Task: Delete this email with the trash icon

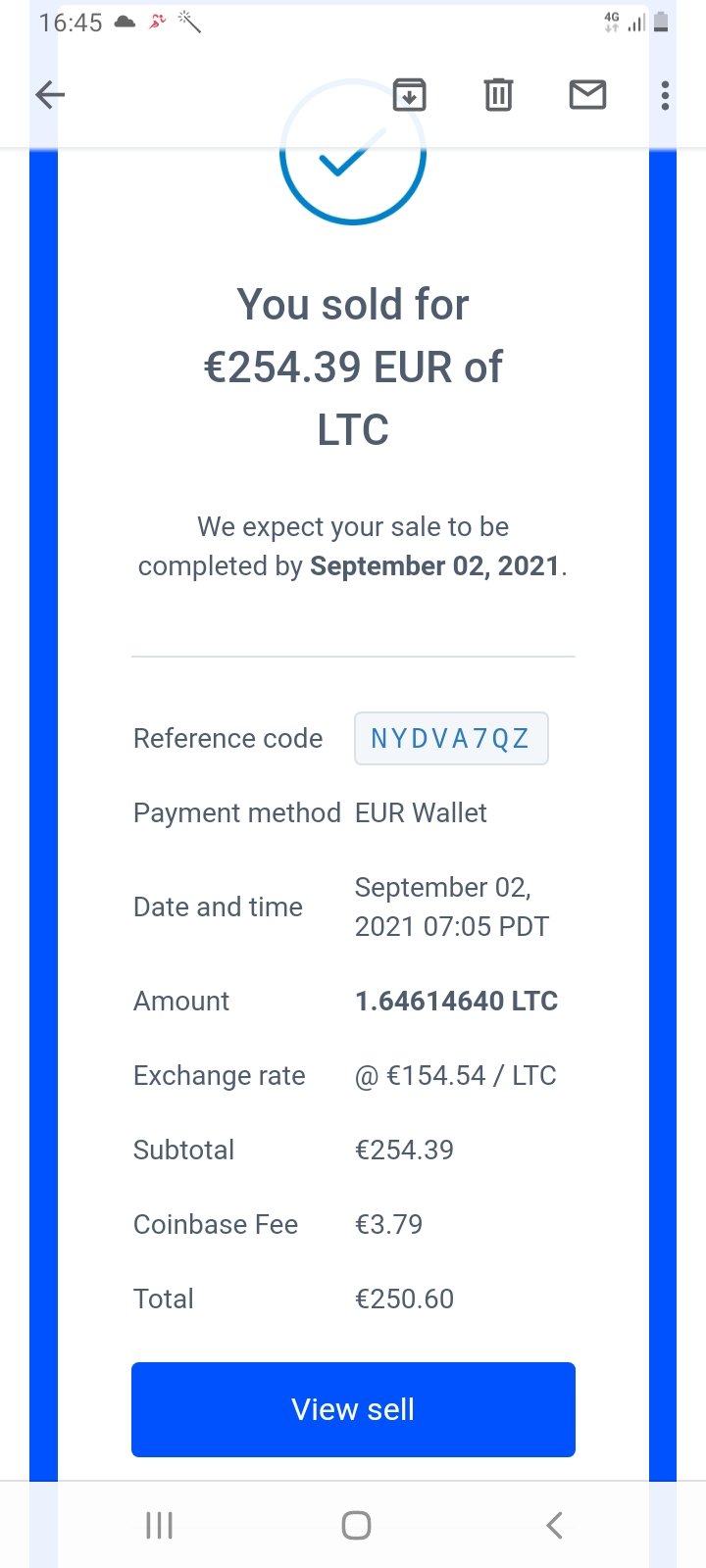Action: tap(498, 95)
